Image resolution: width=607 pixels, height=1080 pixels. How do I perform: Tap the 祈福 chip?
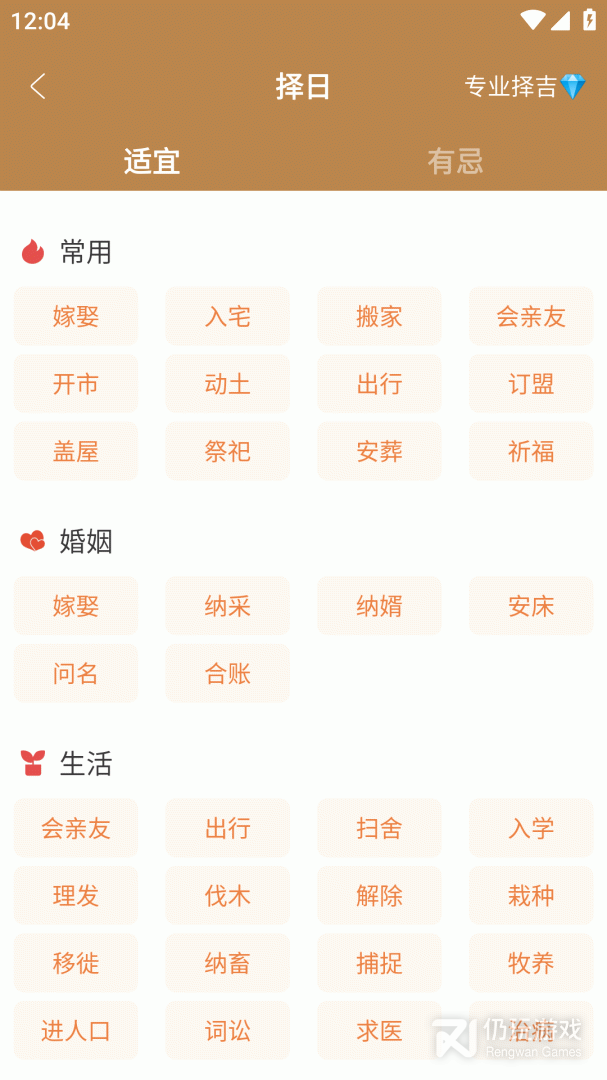531,452
